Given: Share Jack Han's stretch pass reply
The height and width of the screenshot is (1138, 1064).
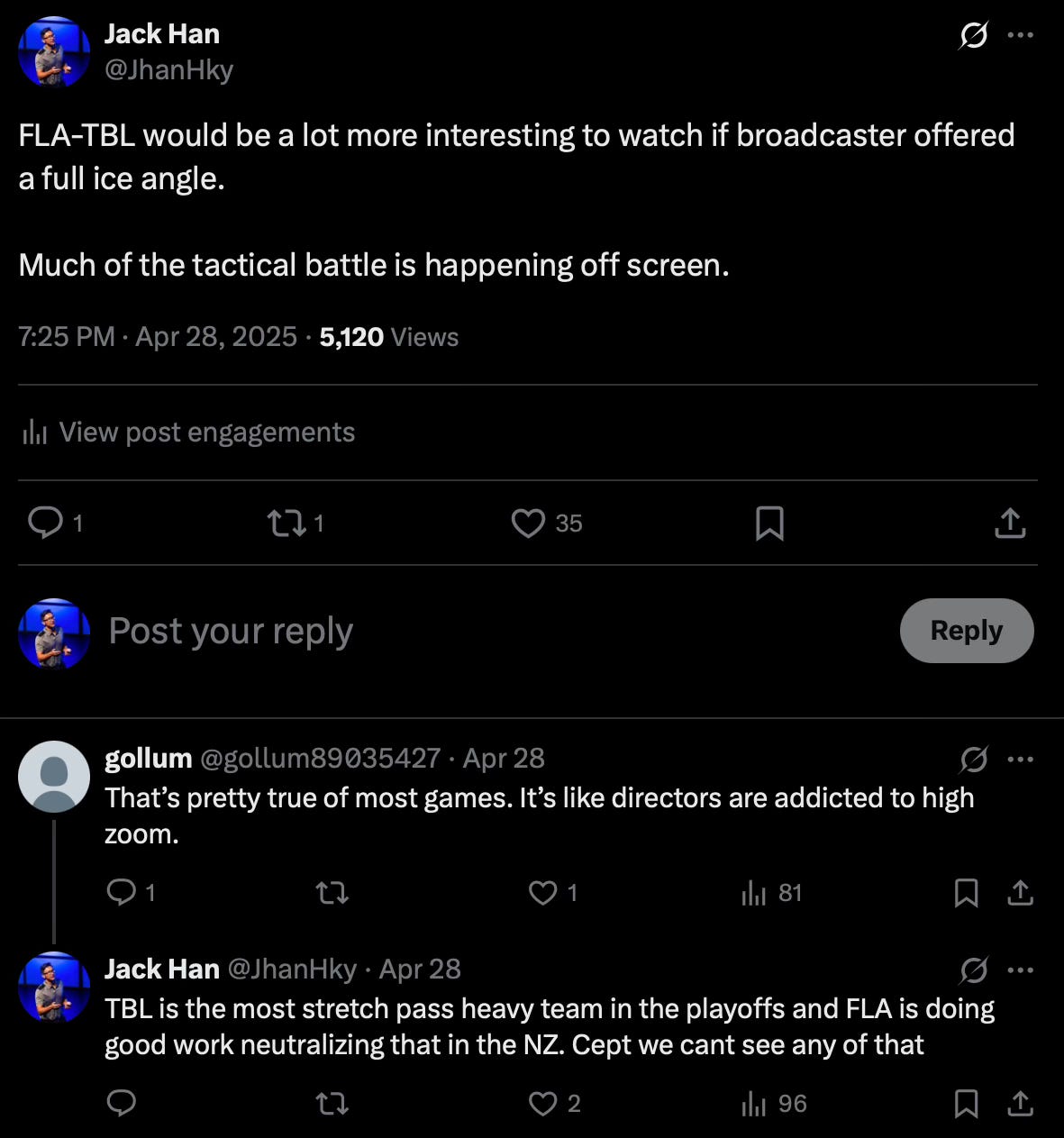Looking at the screenshot, I should coord(1020,1104).
